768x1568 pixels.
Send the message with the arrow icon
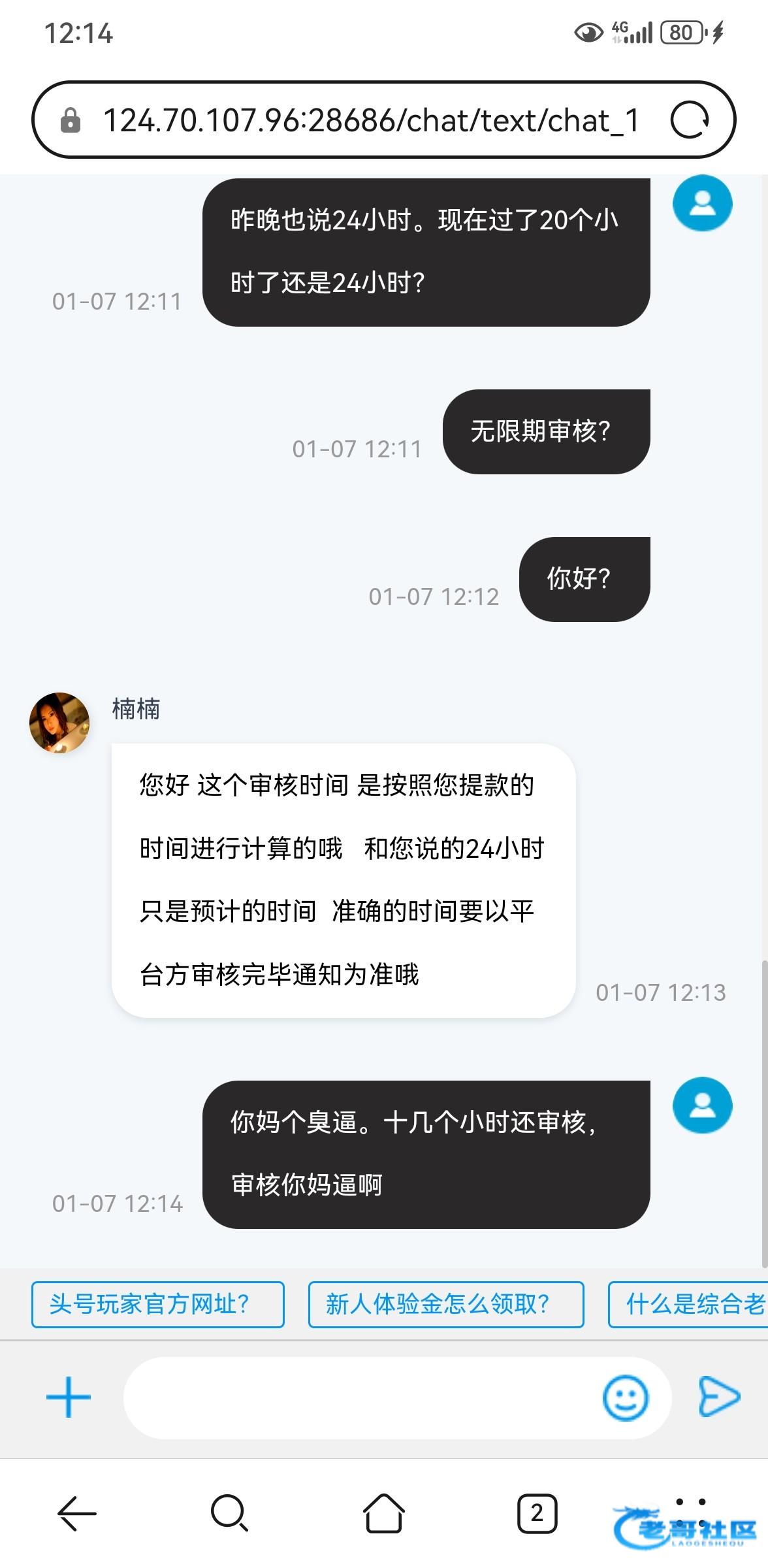tap(718, 1397)
